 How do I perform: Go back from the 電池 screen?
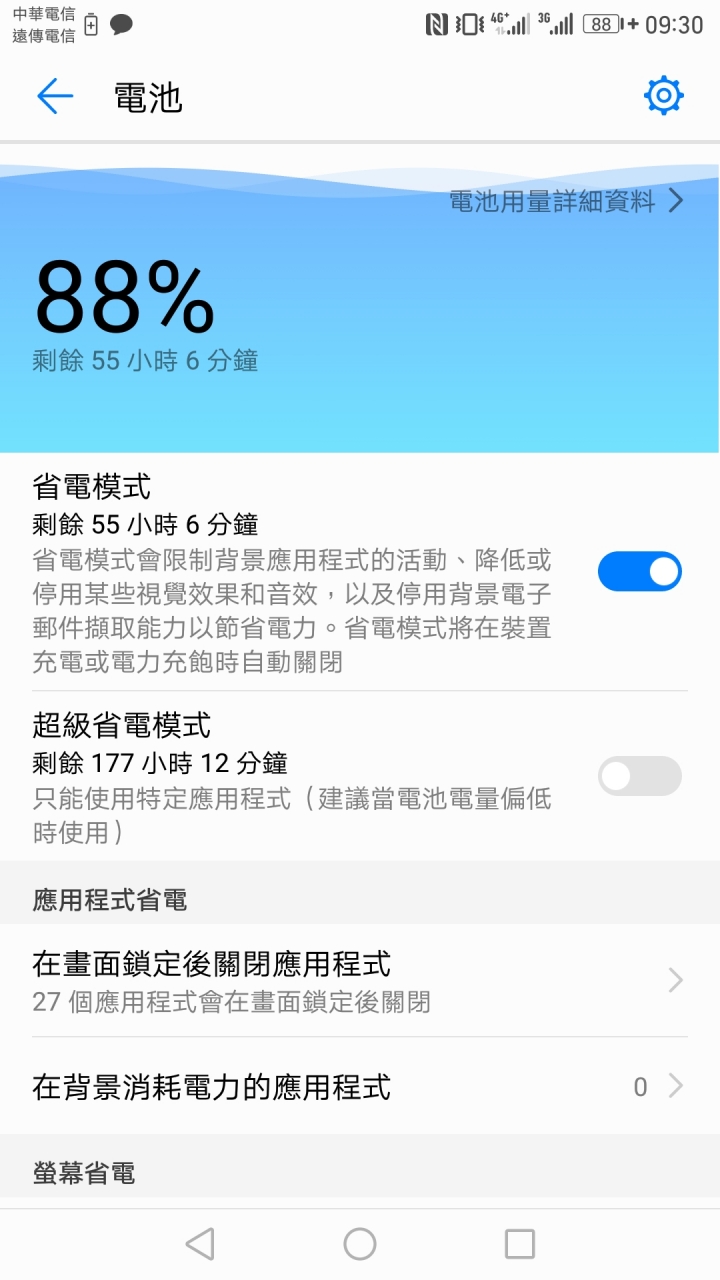pos(55,97)
